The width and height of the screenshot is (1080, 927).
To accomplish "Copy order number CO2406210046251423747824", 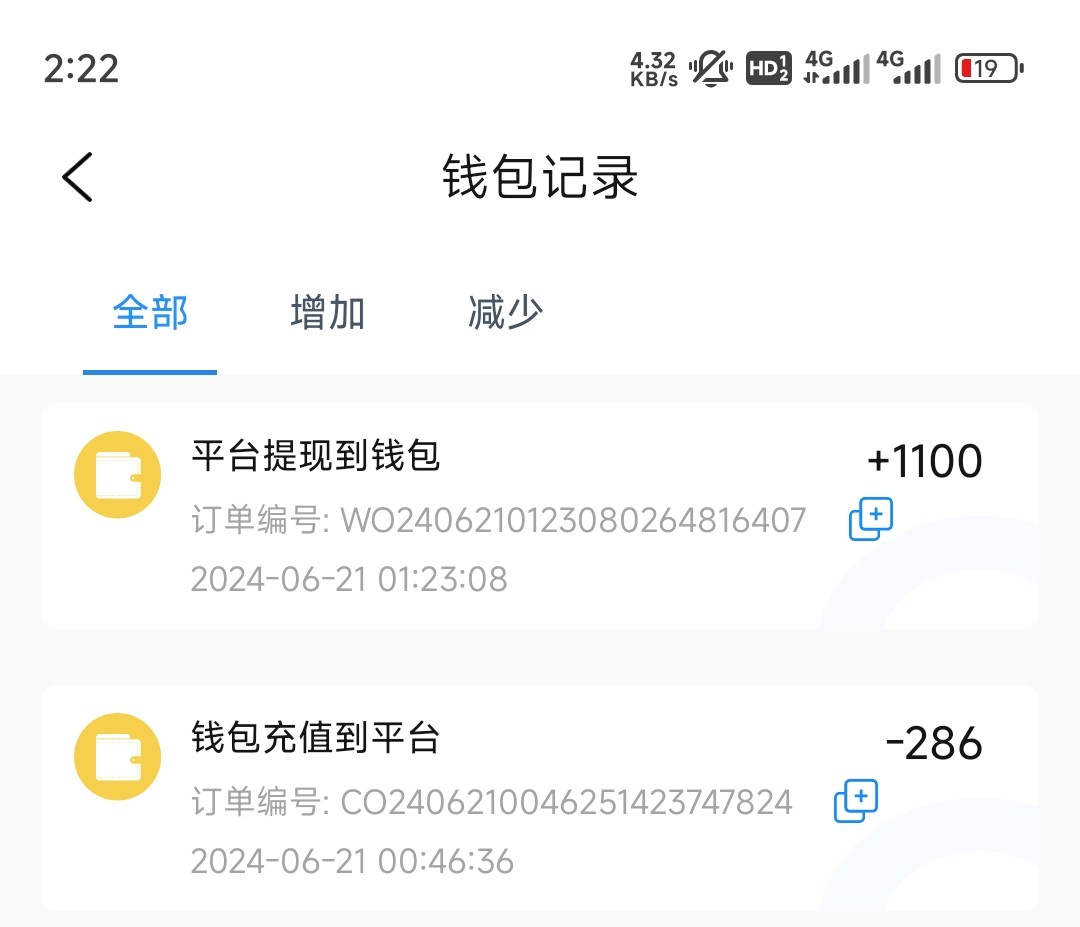I will (x=856, y=801).
